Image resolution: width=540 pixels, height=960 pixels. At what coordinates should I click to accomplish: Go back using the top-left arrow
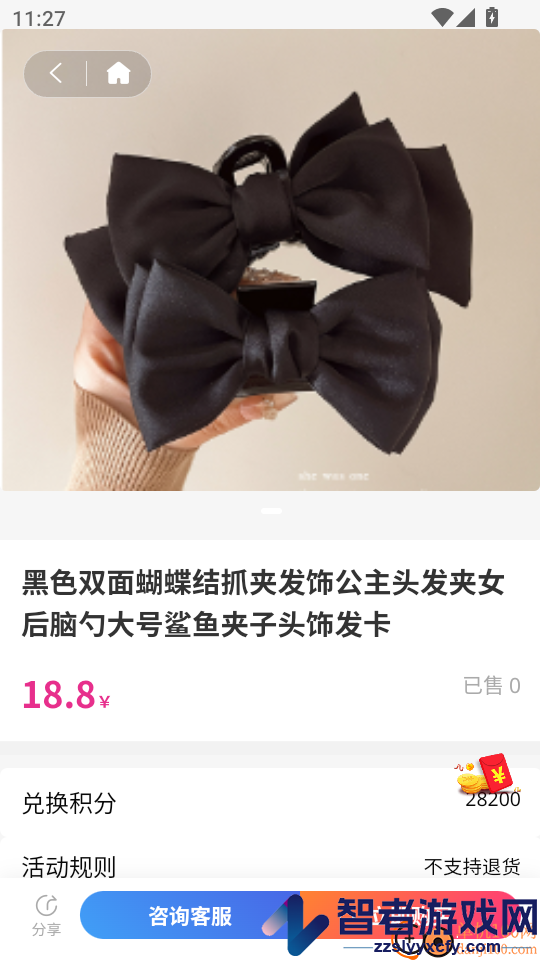[x=56, y=73]
